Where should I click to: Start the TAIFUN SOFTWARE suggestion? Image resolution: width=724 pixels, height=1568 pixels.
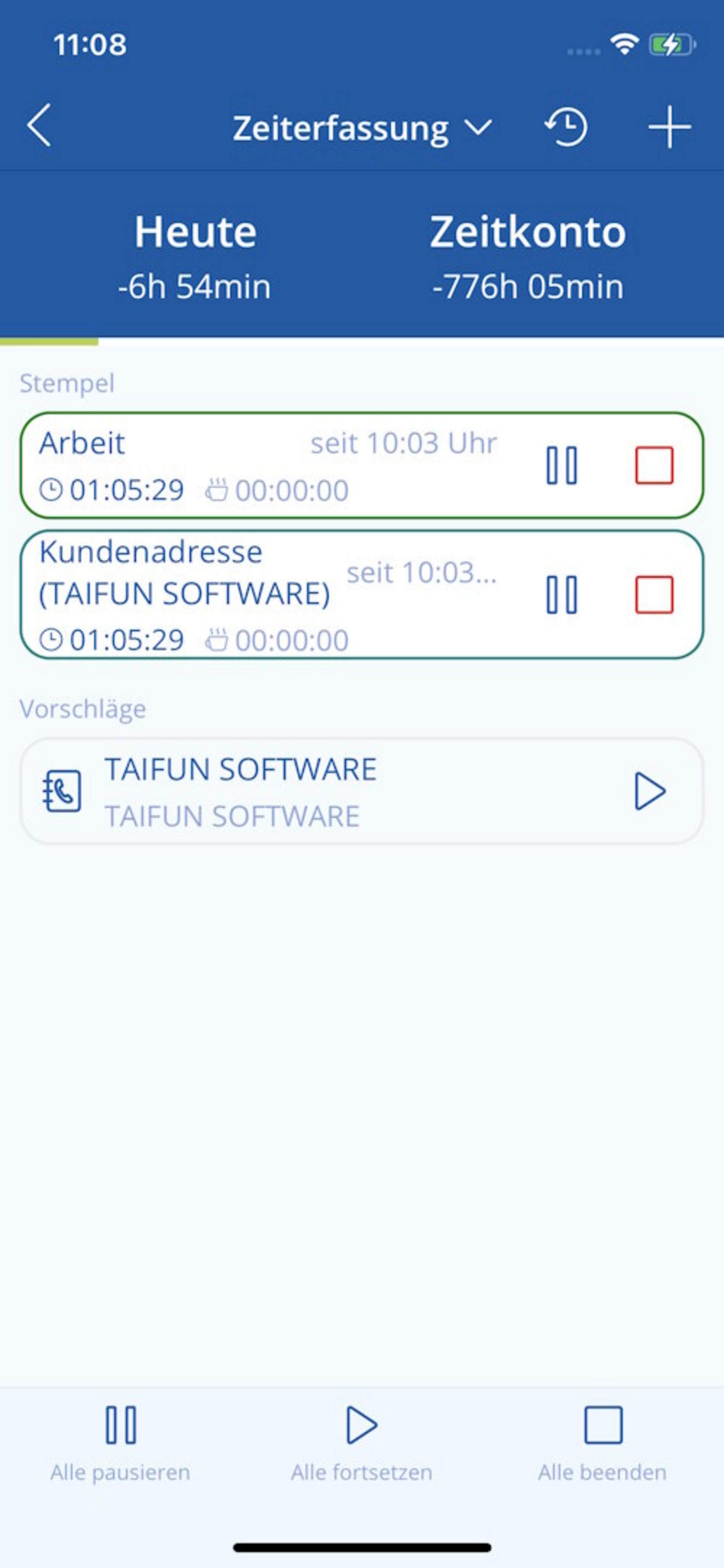650,791
